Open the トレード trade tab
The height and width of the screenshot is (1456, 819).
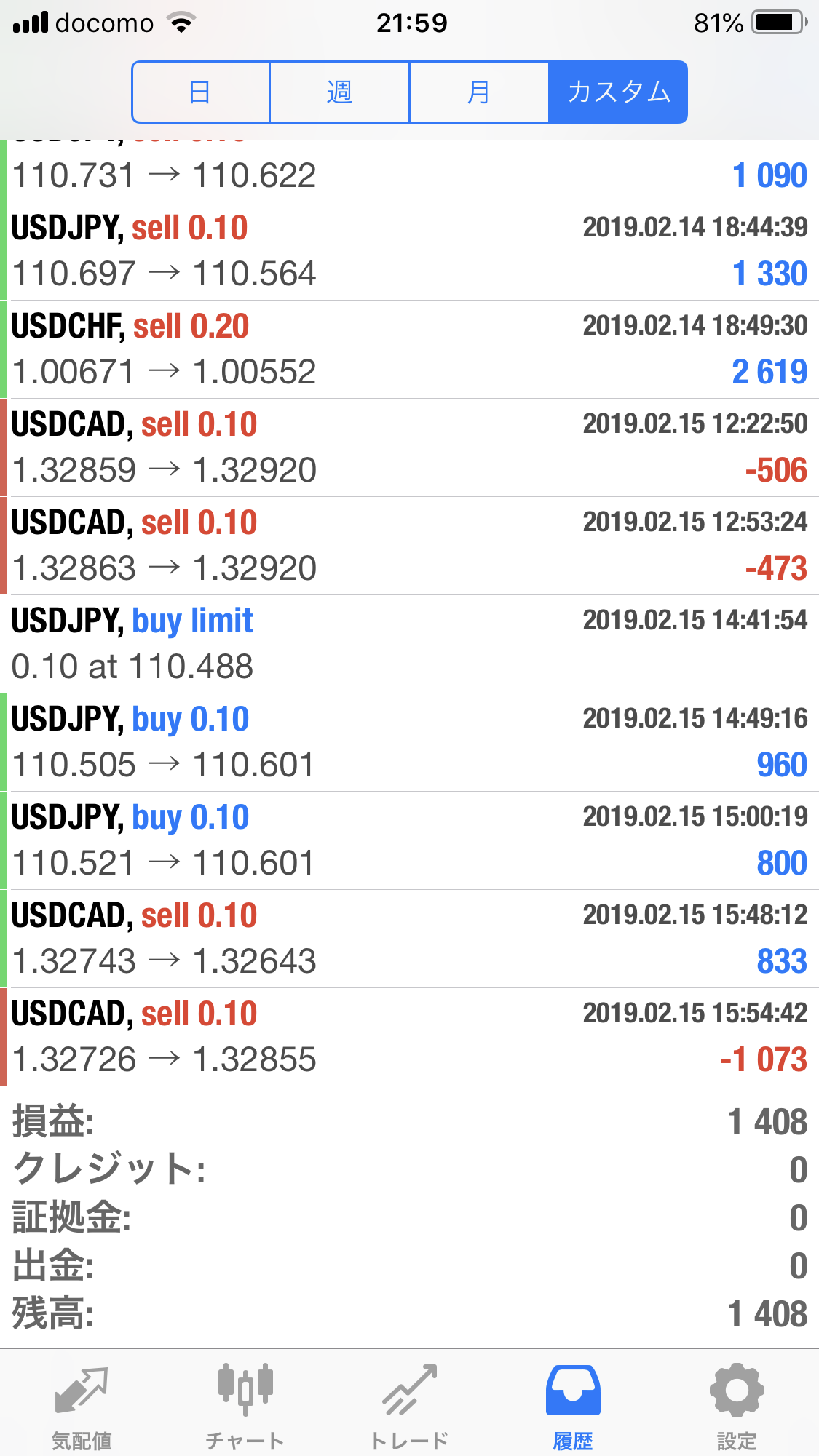click(x=409, y=1404)
